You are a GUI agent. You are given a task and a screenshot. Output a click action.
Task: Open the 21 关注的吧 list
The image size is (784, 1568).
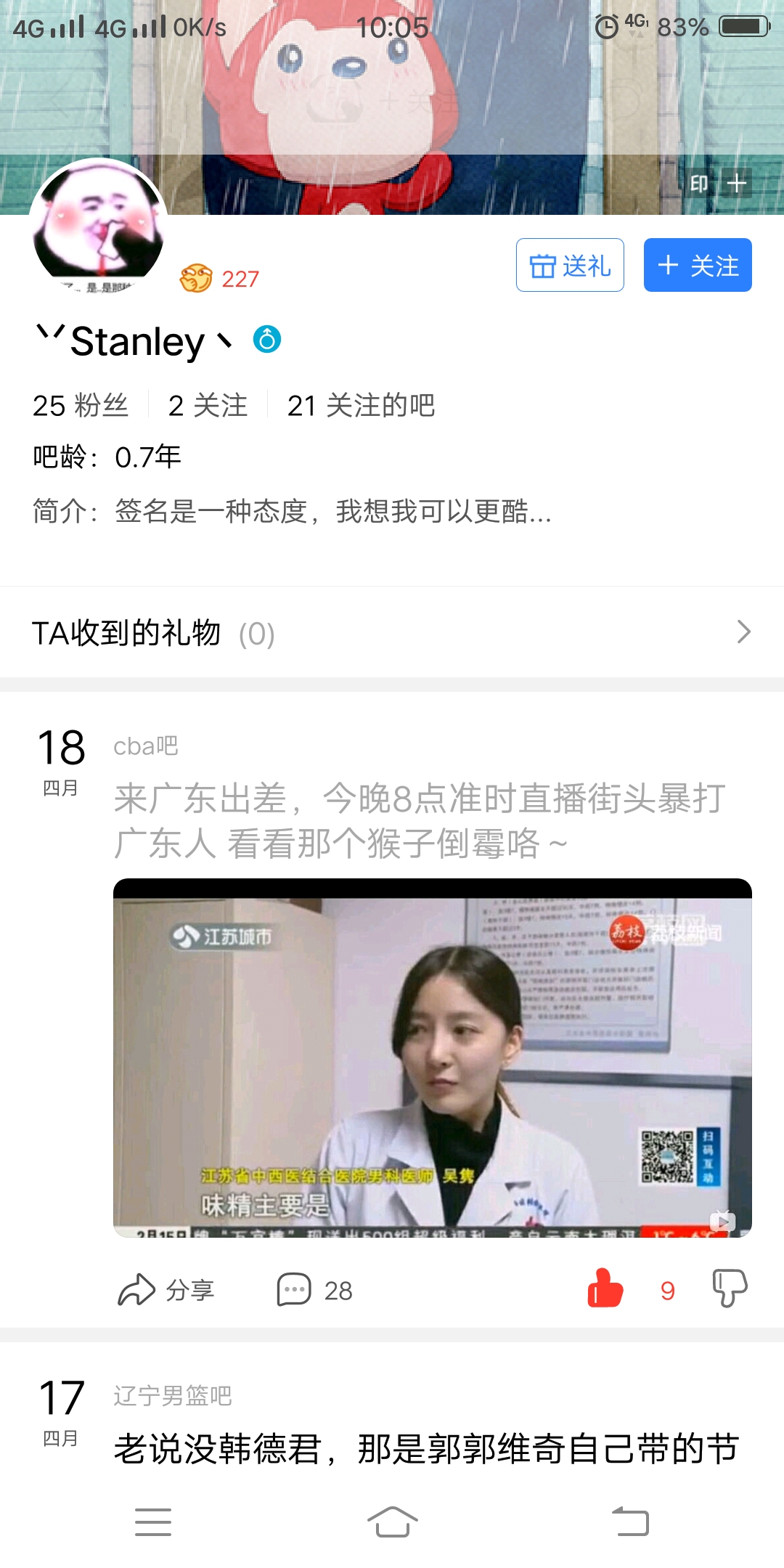coord(361,405)
